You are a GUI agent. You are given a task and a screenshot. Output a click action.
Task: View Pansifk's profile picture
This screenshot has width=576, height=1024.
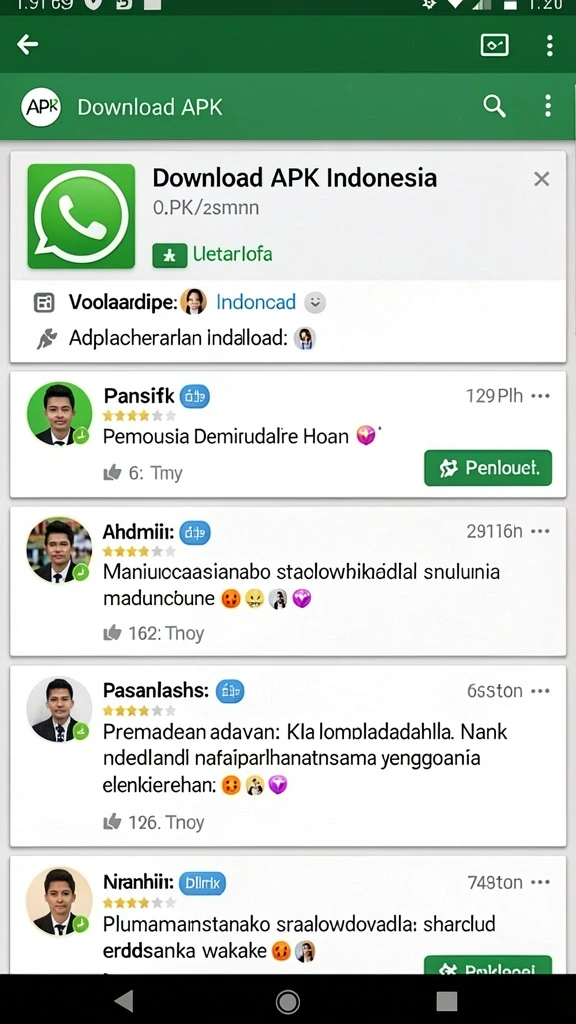(59, 415)
